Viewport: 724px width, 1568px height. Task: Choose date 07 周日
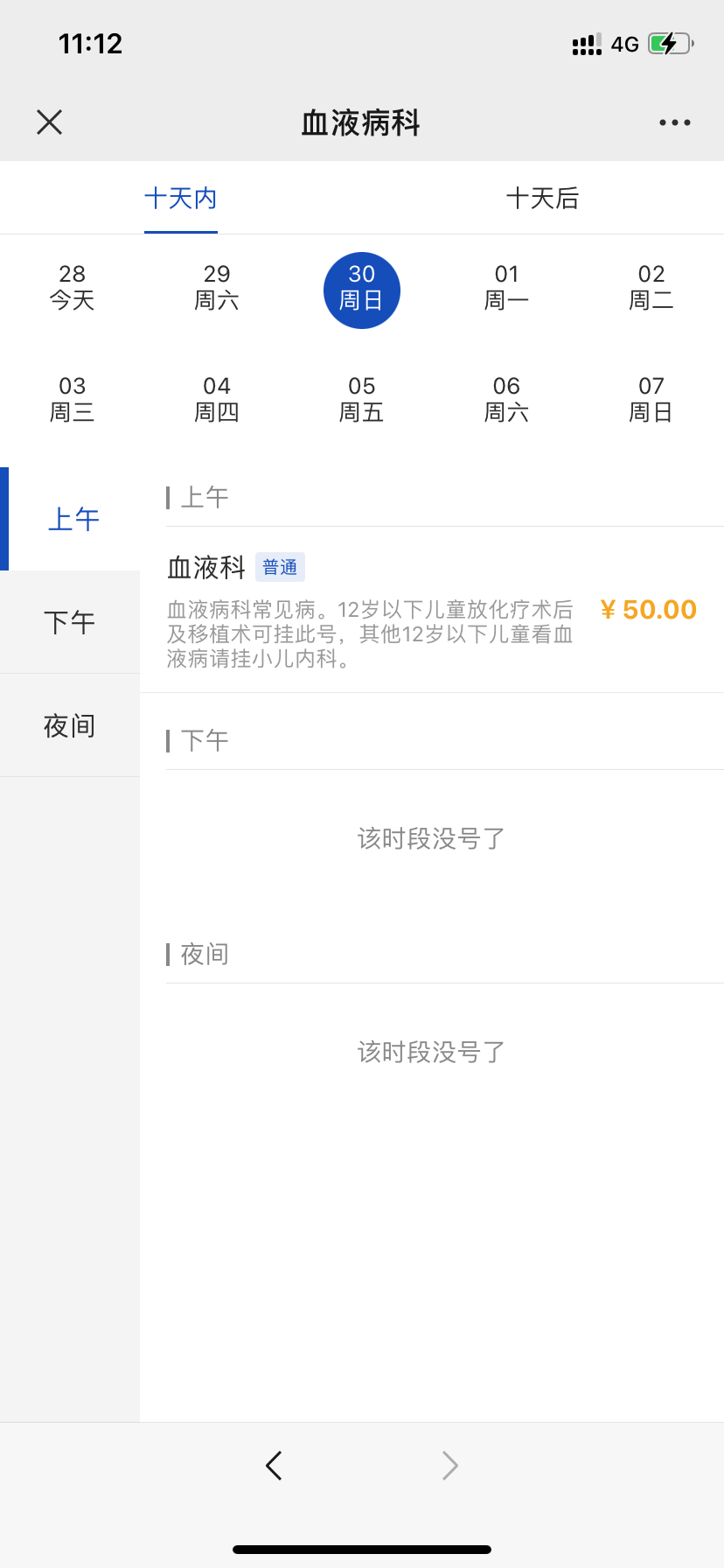coord(651,400)
